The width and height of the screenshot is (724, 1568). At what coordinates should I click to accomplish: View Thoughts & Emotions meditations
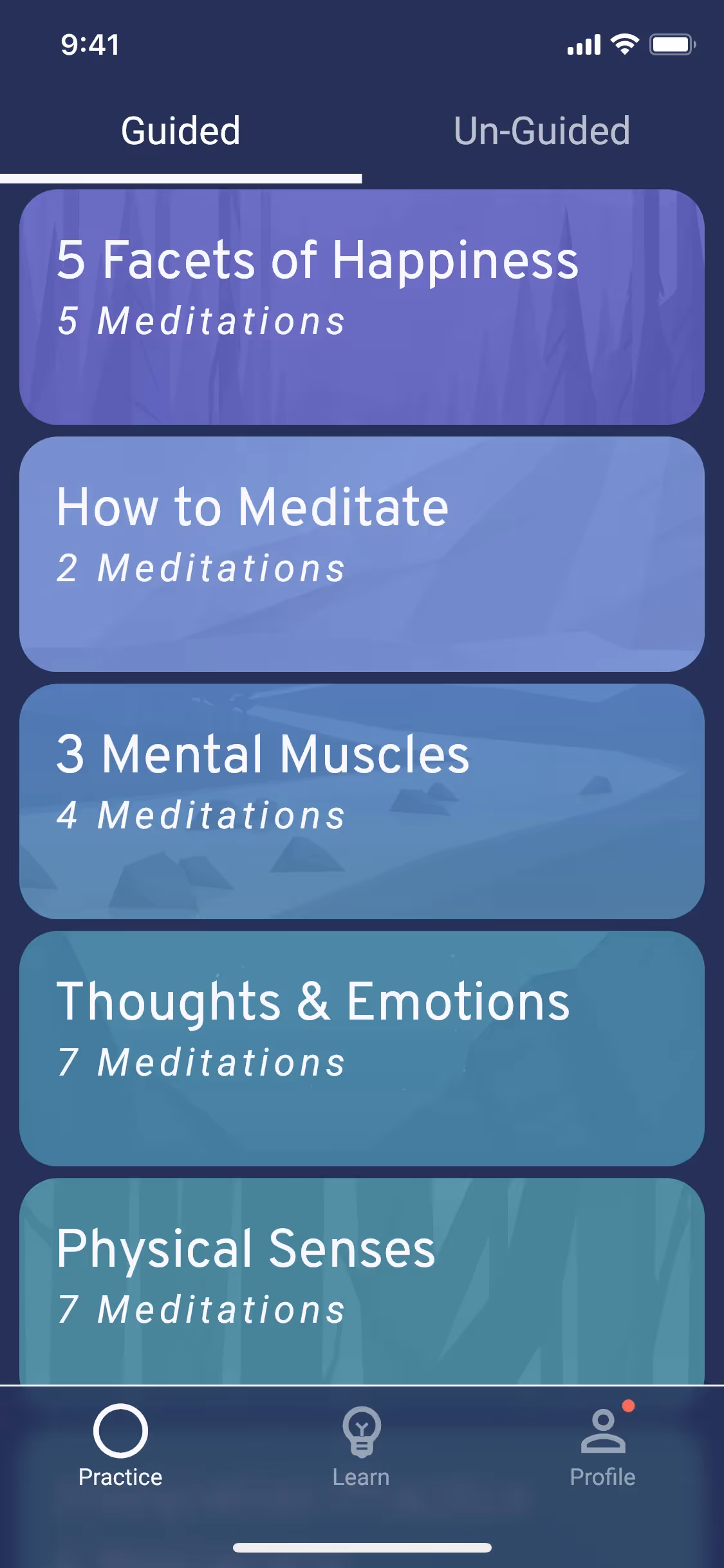click(362, 1048)
